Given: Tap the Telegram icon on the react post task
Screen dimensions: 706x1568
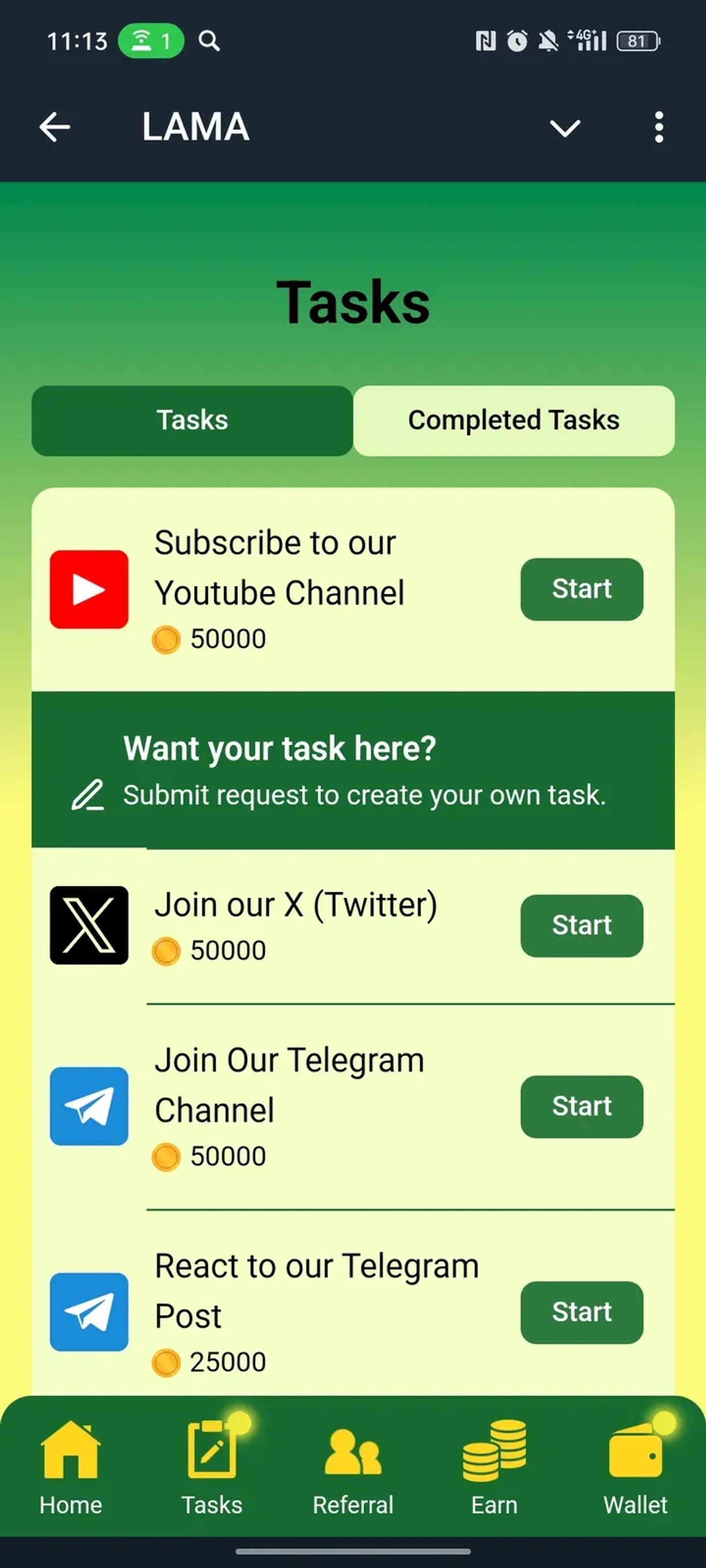Looking at the screenshot, I should click(x=89, y=1312).
